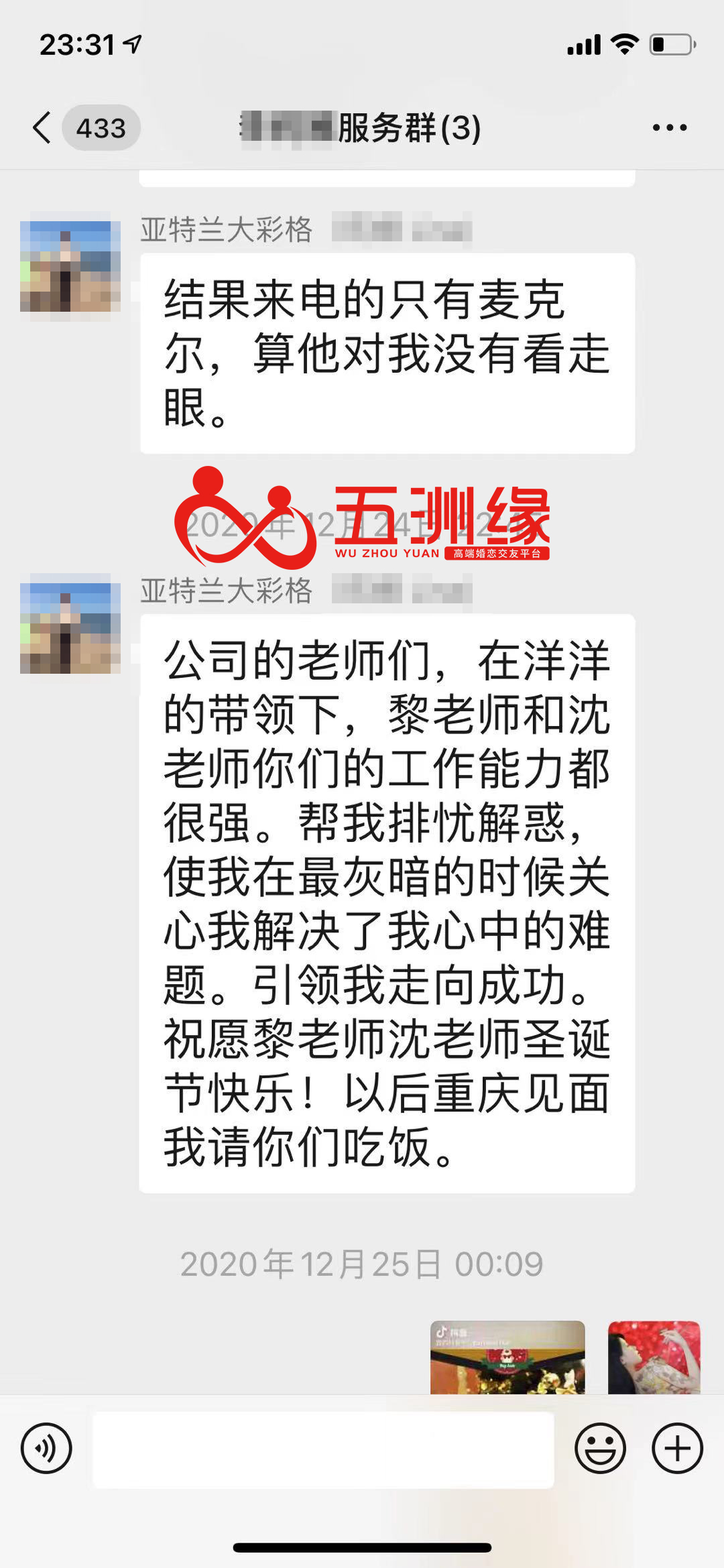Open the red avatar on the right

point(654,1358)
